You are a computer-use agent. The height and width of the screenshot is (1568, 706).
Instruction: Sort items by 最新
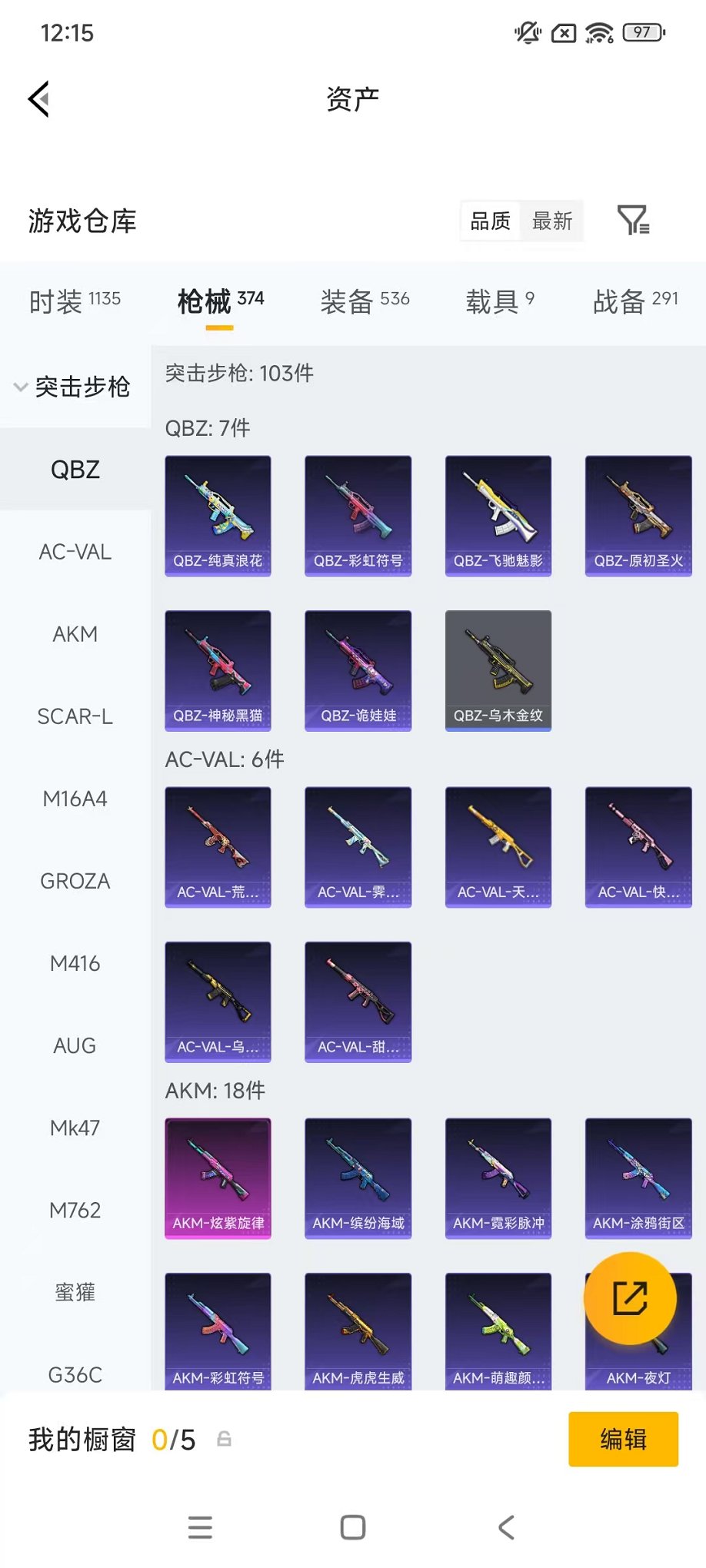pos(552,221)
